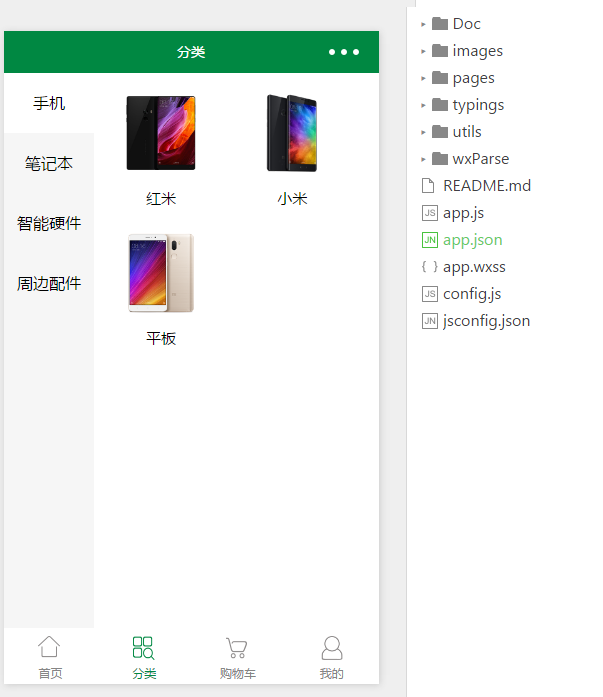This screenshot has width=603, height=697.
Task: Open the app.js file
Action: tap(463, 212)
